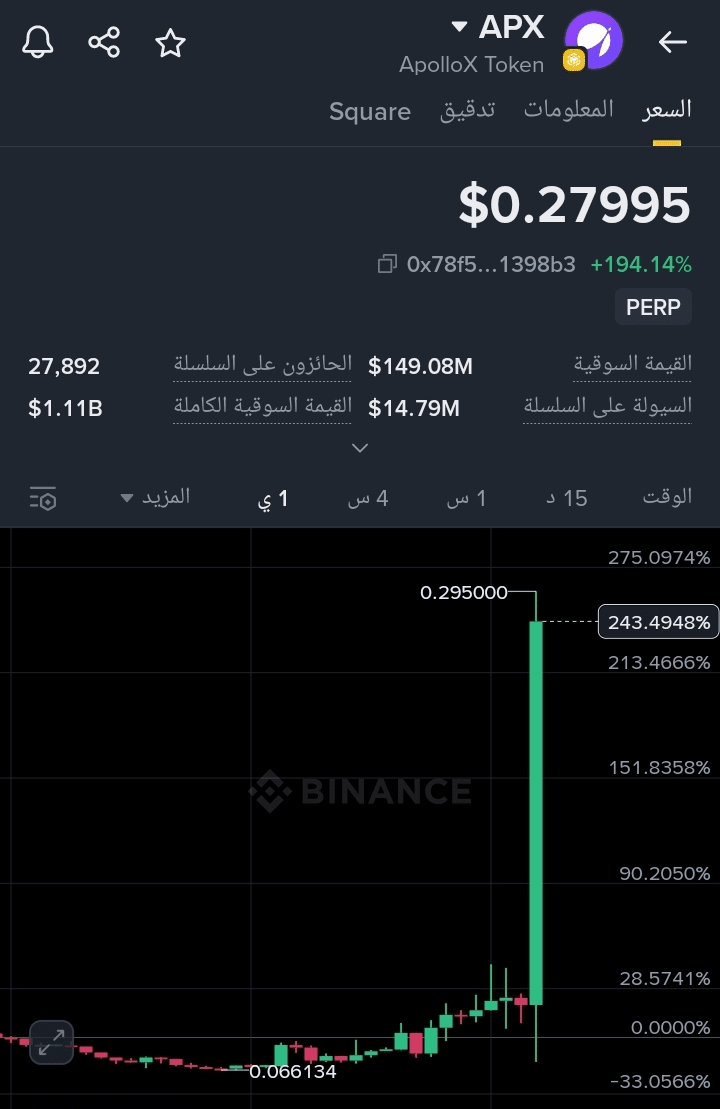The height and width of the screenshot is (1109, 720).
Task: Share the APX token page
Action: tap(104, 43)
